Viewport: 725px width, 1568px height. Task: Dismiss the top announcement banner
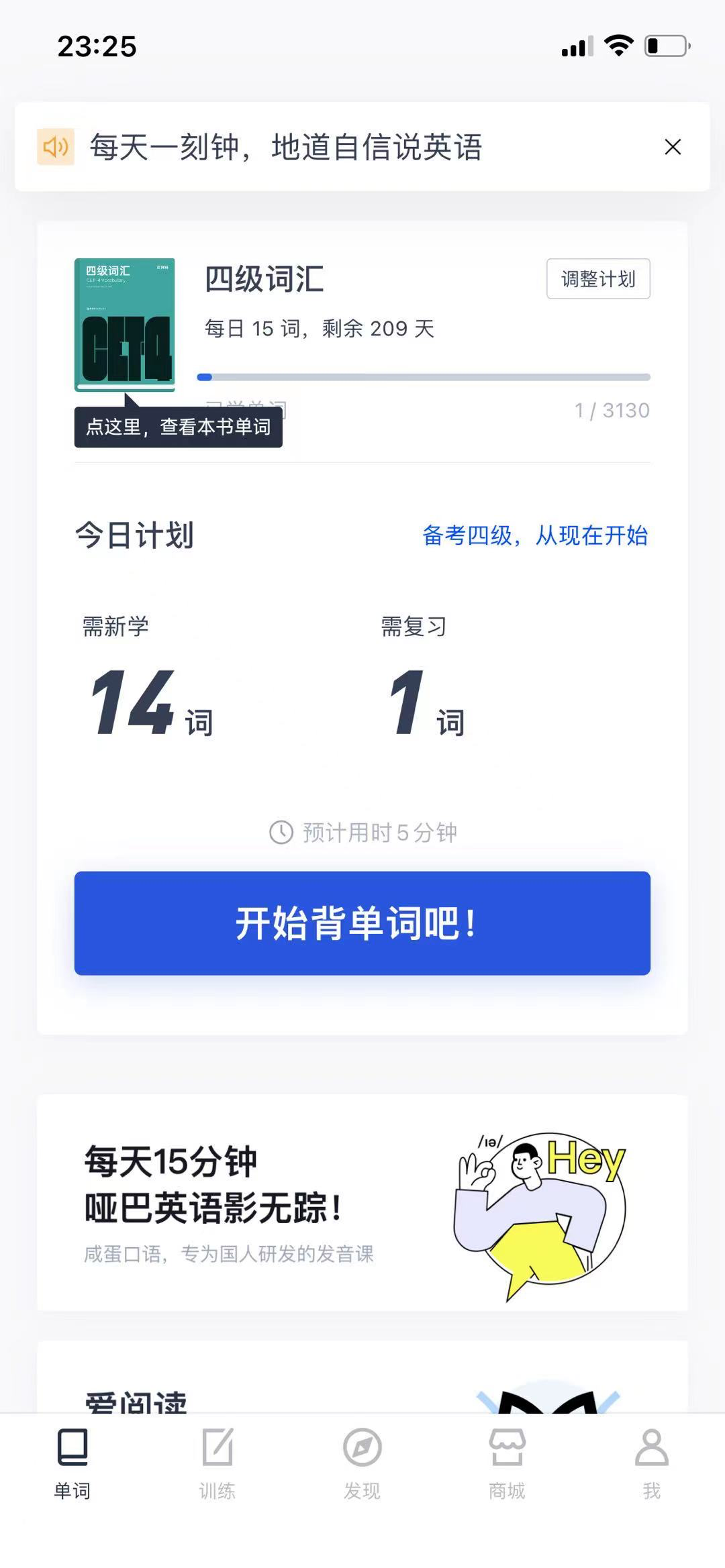[x=672, y=147]
